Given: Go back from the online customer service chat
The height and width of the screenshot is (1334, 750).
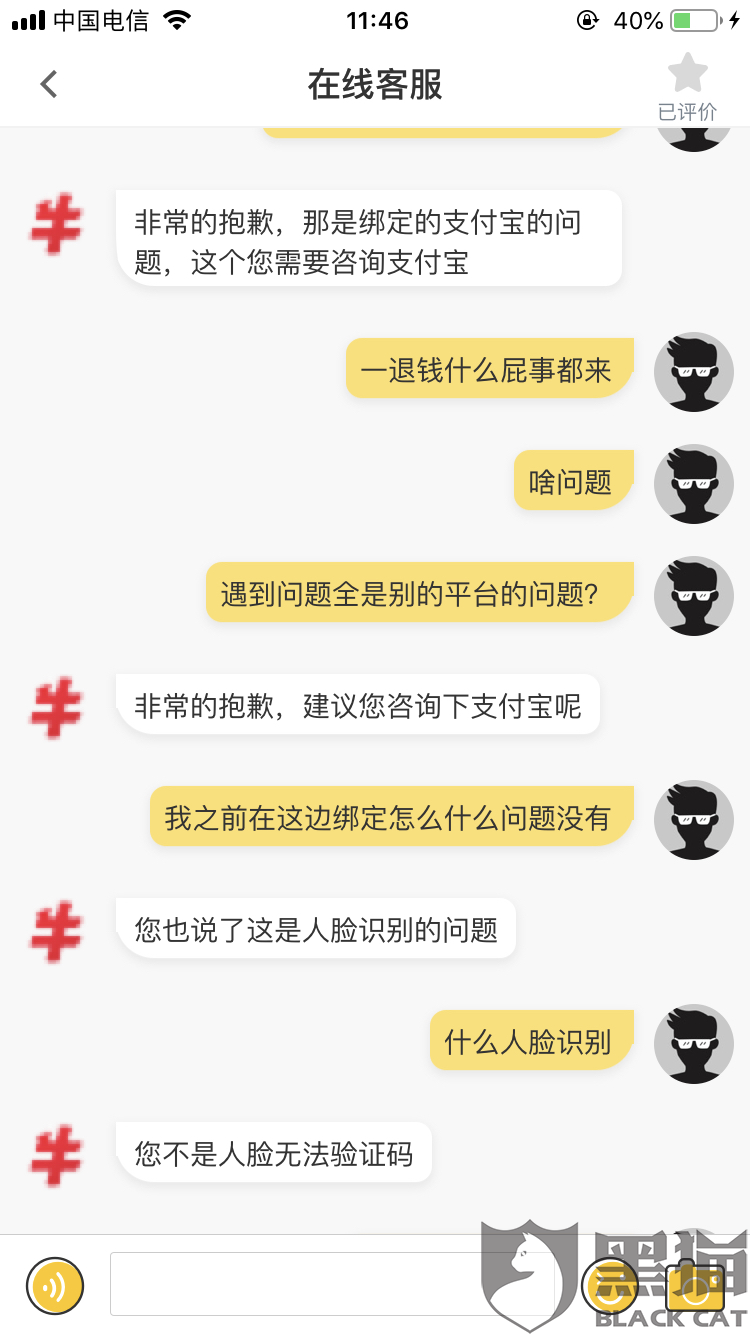Looking at the screenshot, I should pos(49,84).
